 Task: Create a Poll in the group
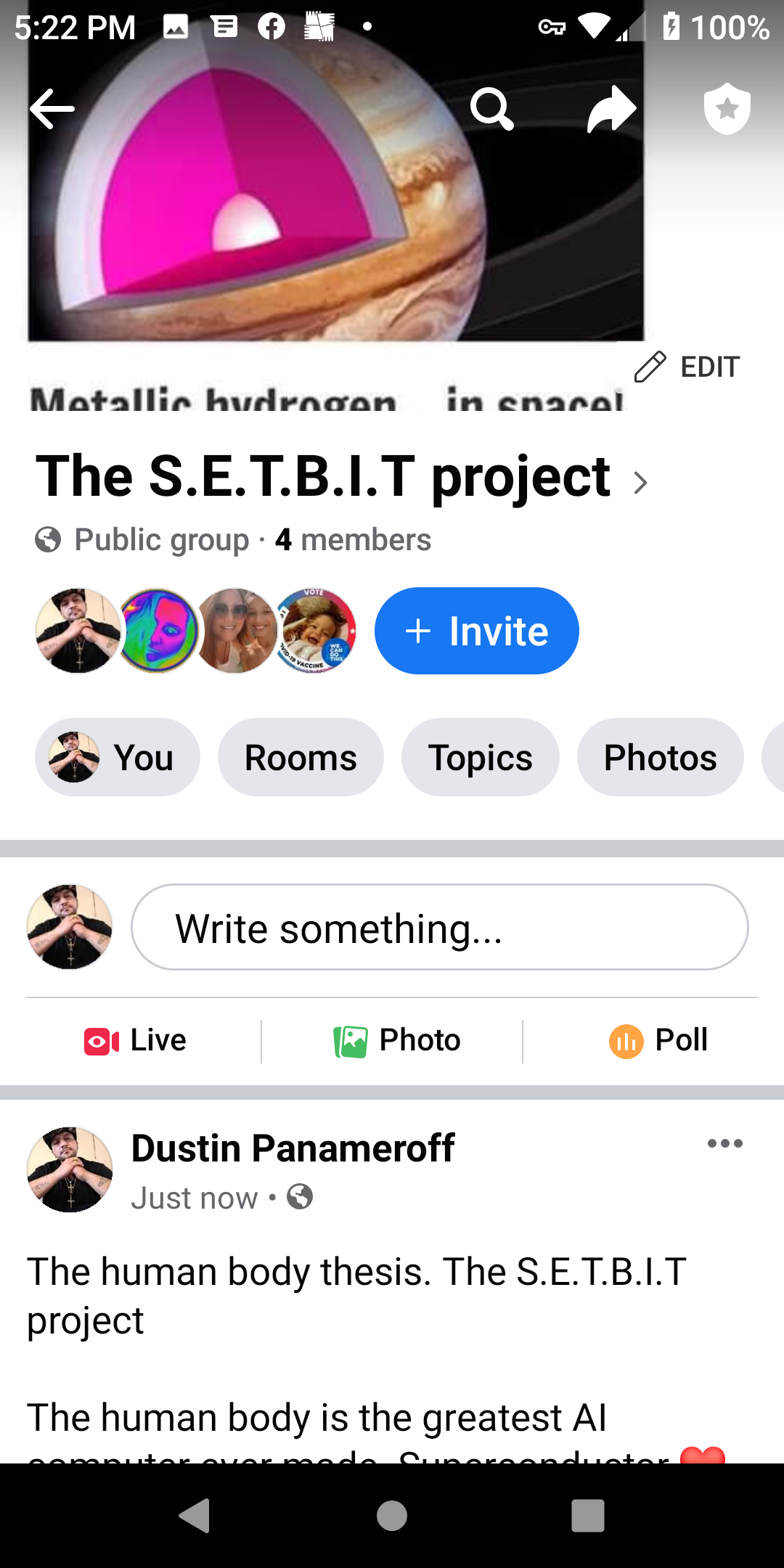658,1040
